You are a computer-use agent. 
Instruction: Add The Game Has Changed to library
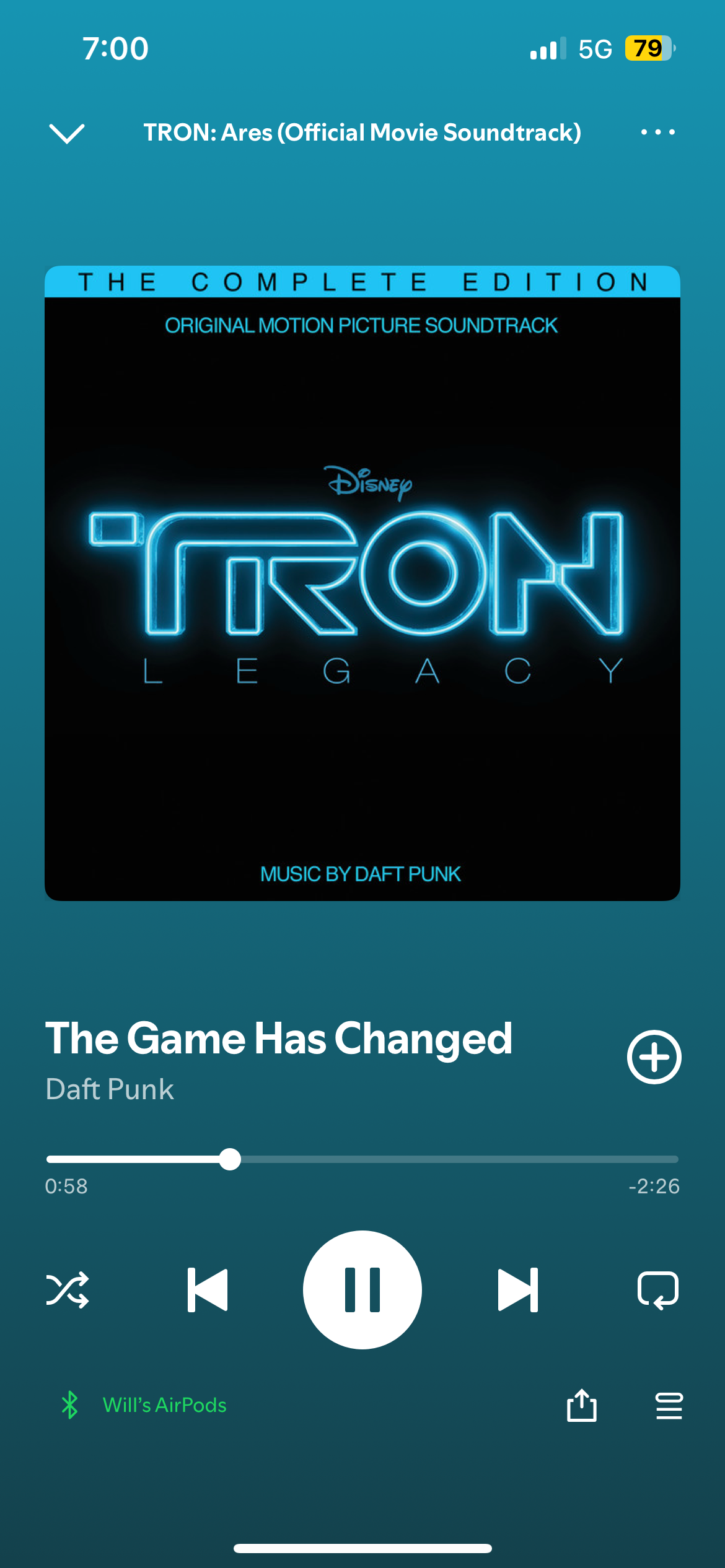click(x=654, y=1057)
